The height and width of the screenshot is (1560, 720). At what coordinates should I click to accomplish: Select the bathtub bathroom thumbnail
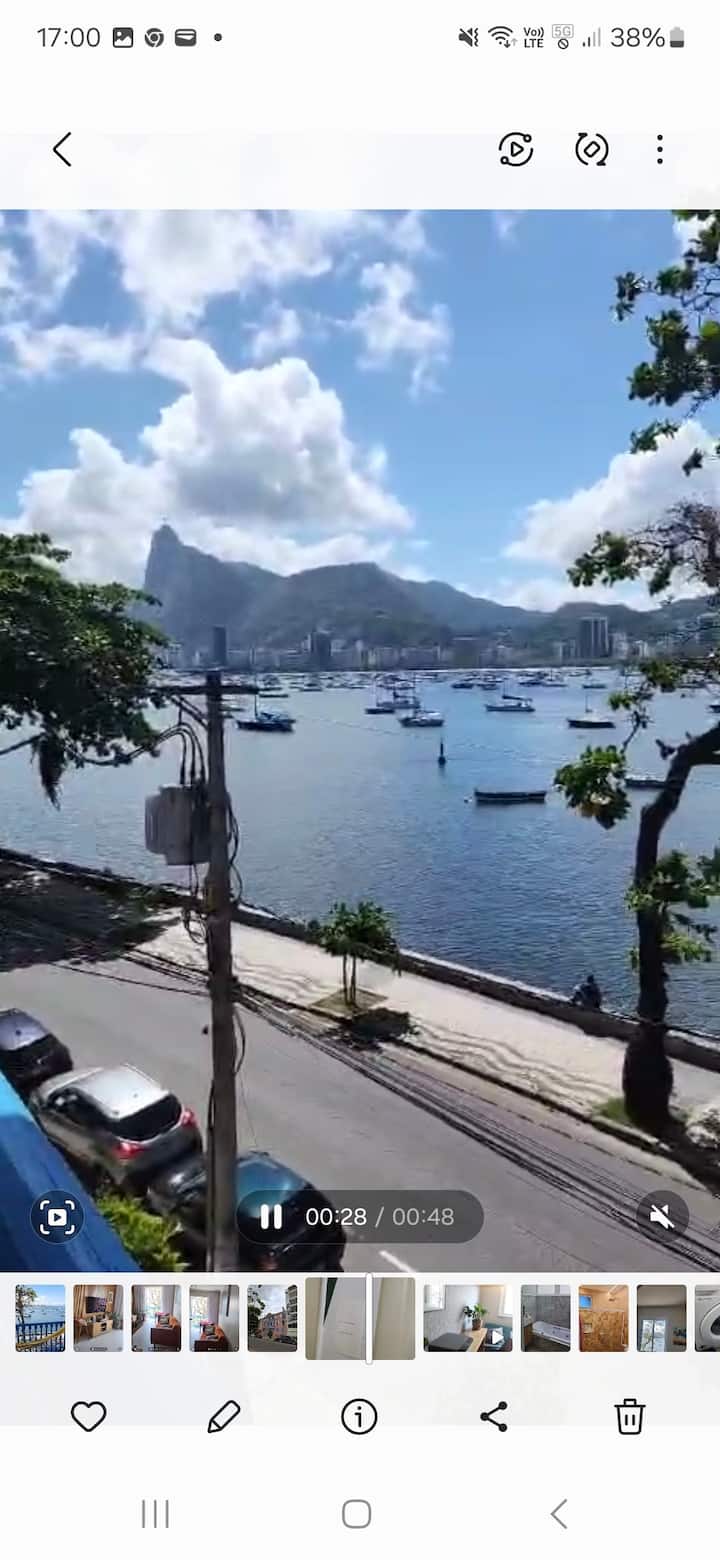click(x=545, y=1318)
